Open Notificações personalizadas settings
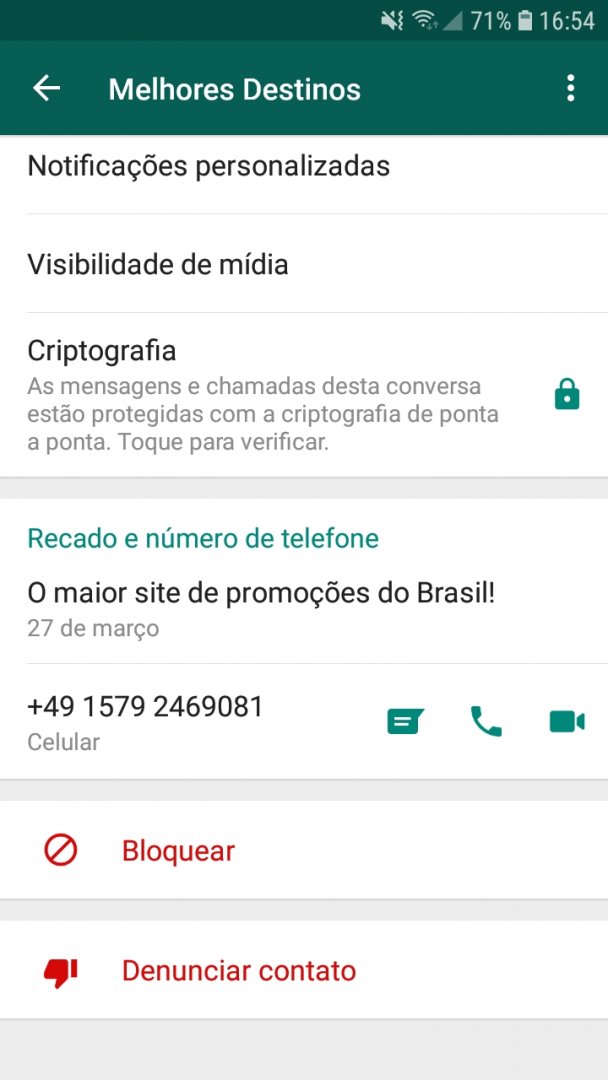Viewport: 608px width, 1080px height. tap(304, 166)
